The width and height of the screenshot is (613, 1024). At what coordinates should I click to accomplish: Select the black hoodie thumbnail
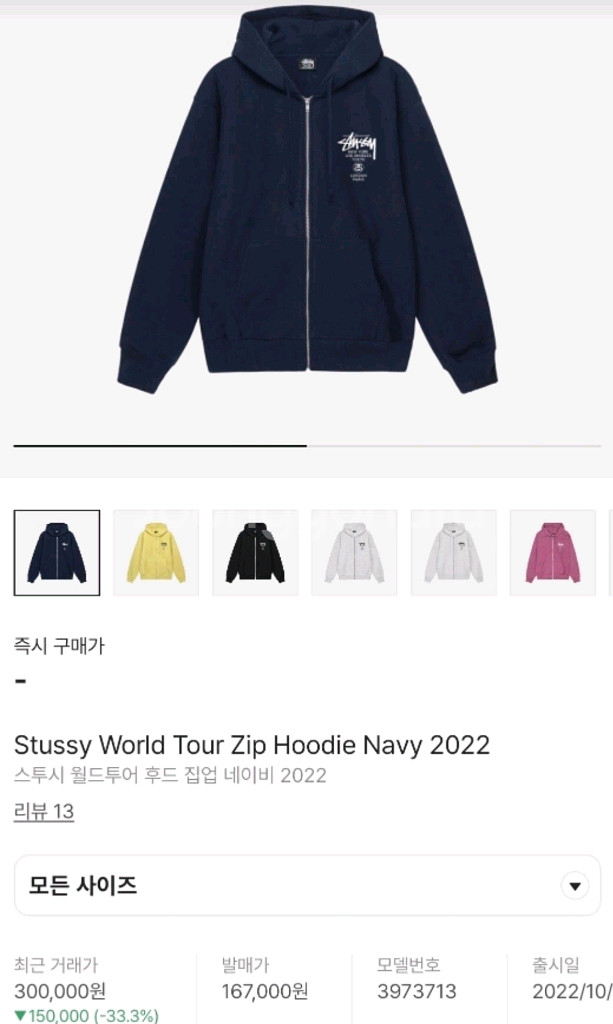(255, 553)
